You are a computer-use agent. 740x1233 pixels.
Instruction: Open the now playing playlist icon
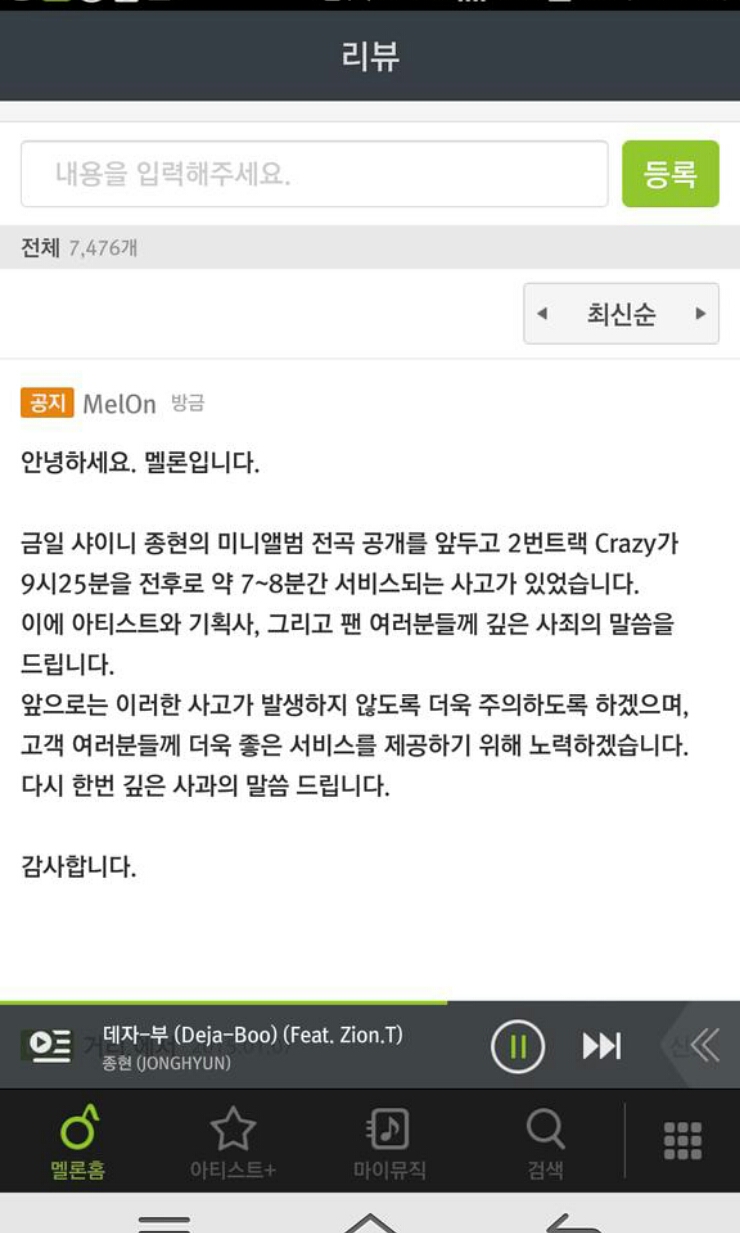tap(50, 1046)
